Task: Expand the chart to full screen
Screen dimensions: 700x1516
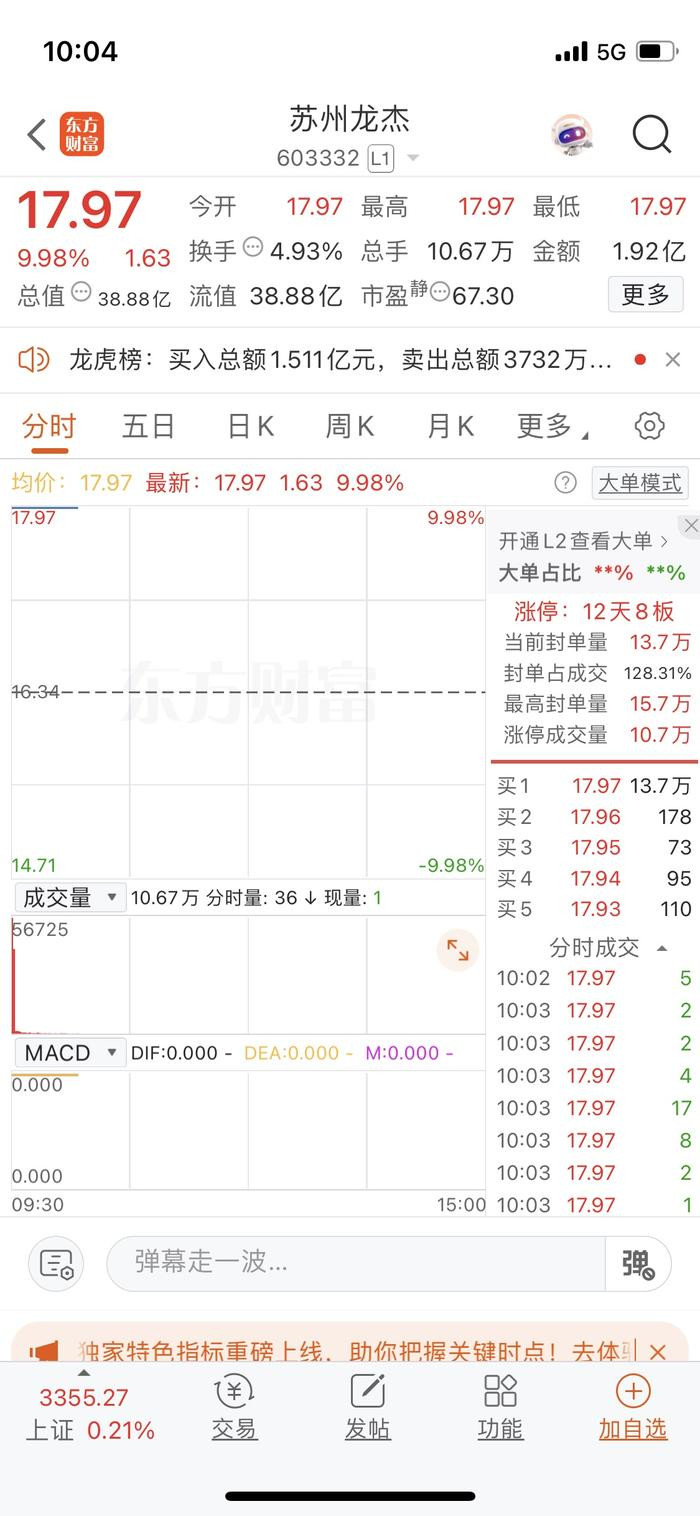Action: pyautogui.click(x=458, y=950)
